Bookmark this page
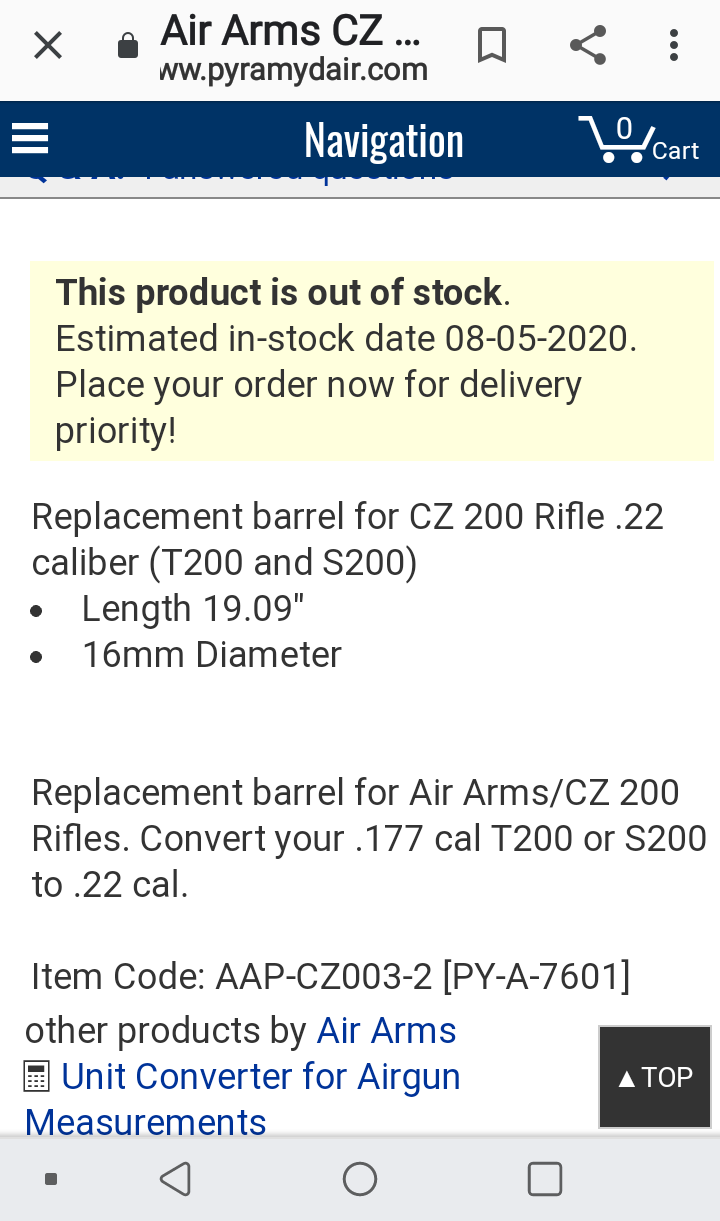The width and height of the screenshot is (720, 1221). [491, 45]
